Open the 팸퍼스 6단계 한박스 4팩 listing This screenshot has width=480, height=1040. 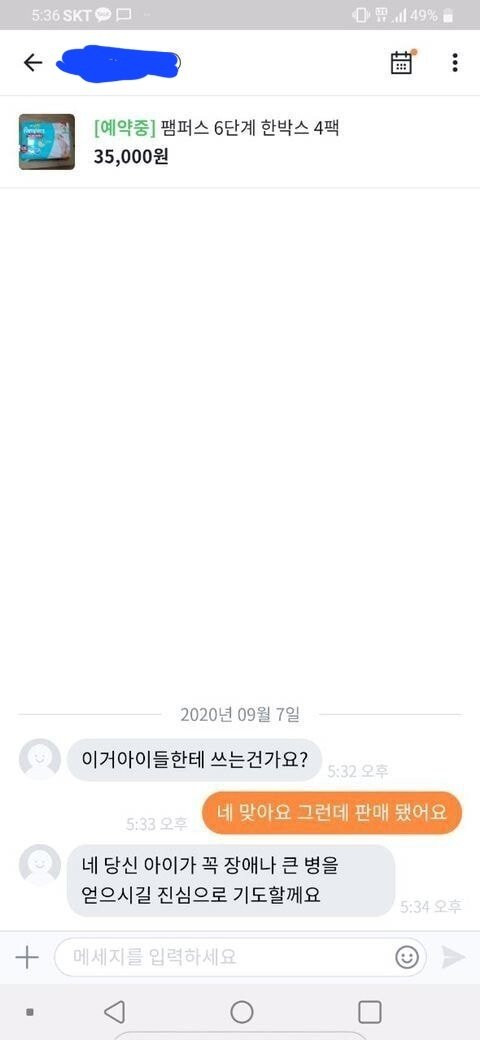click(240, 142)
